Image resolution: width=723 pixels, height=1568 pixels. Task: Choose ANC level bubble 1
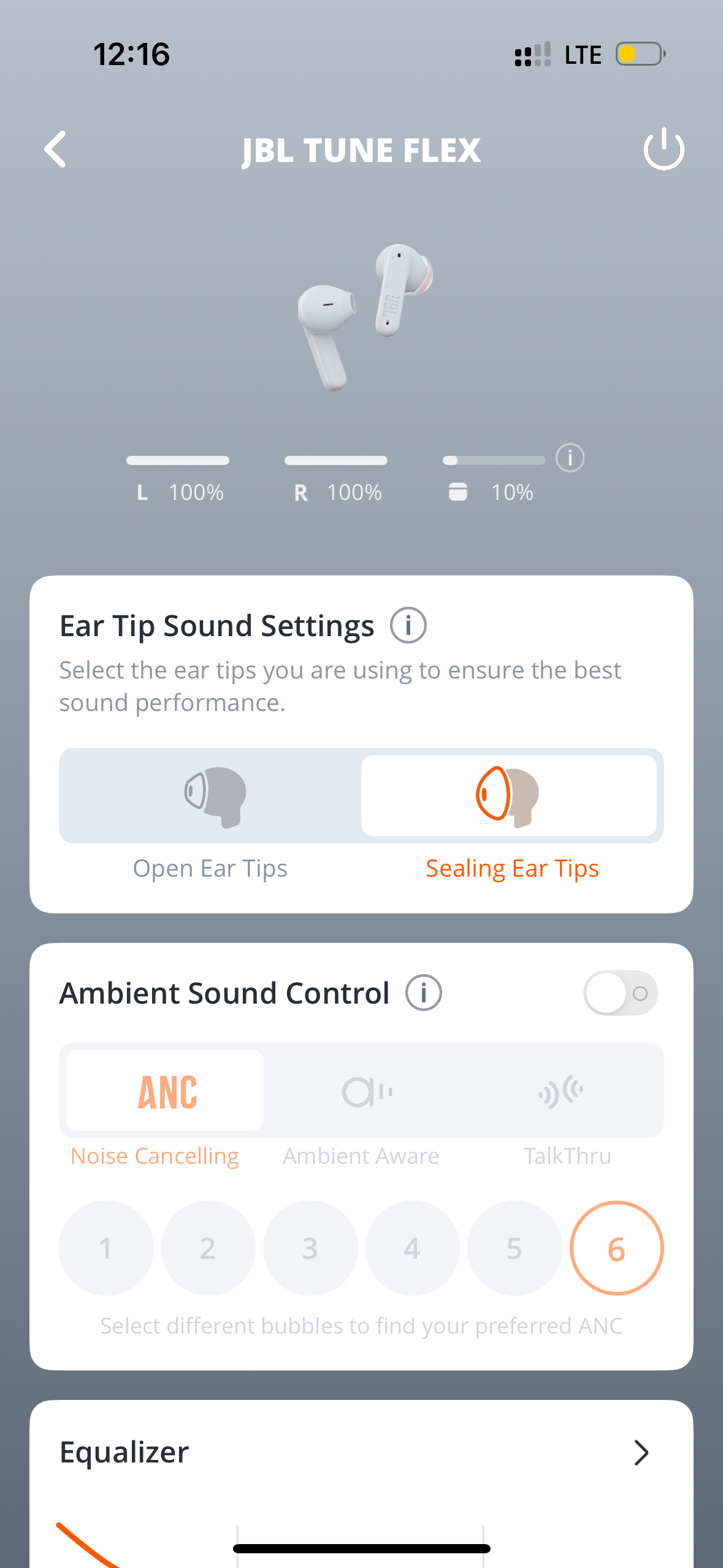[106, 1248]
